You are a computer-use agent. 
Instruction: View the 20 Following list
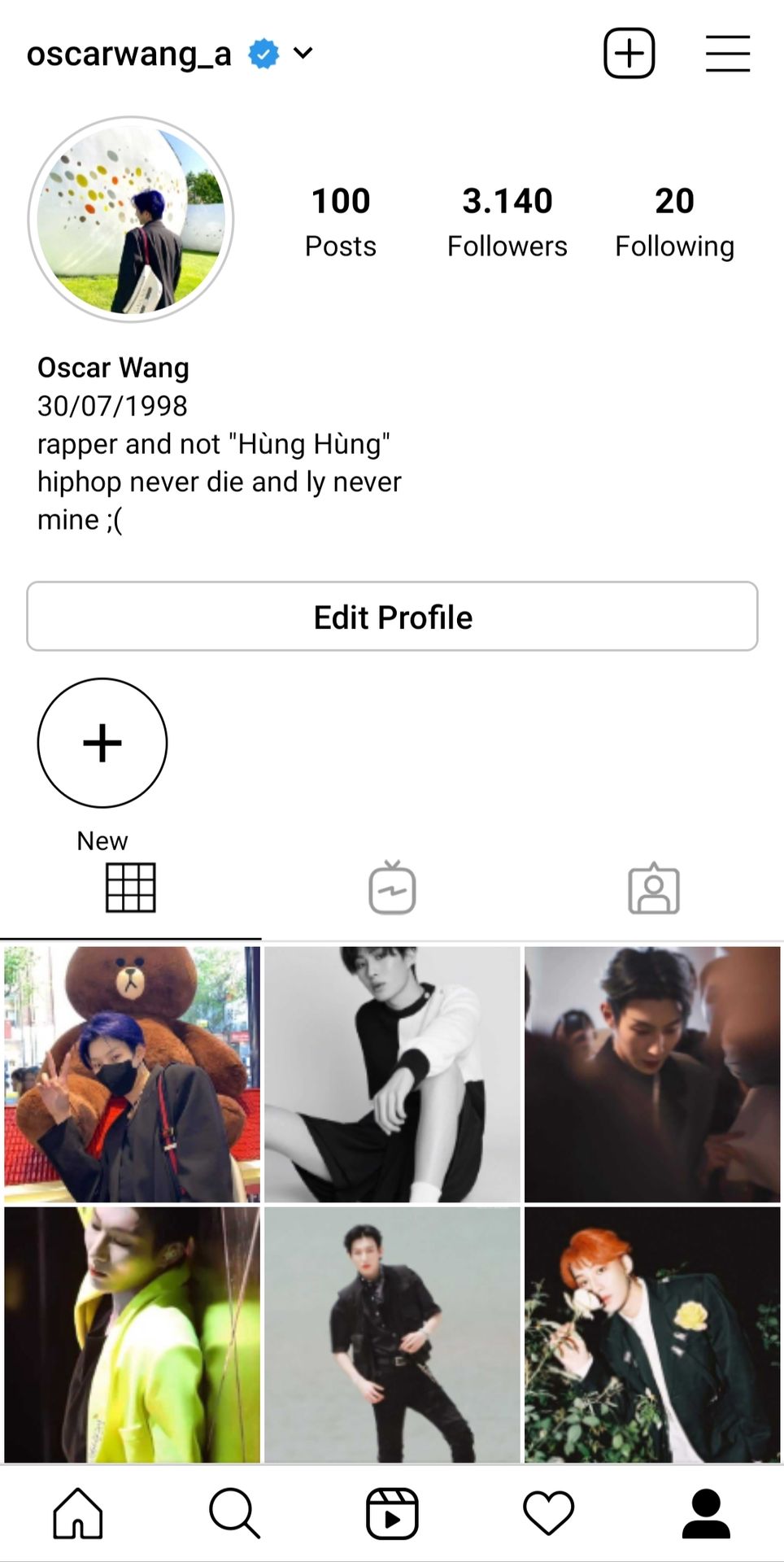[x=674, y=222]
